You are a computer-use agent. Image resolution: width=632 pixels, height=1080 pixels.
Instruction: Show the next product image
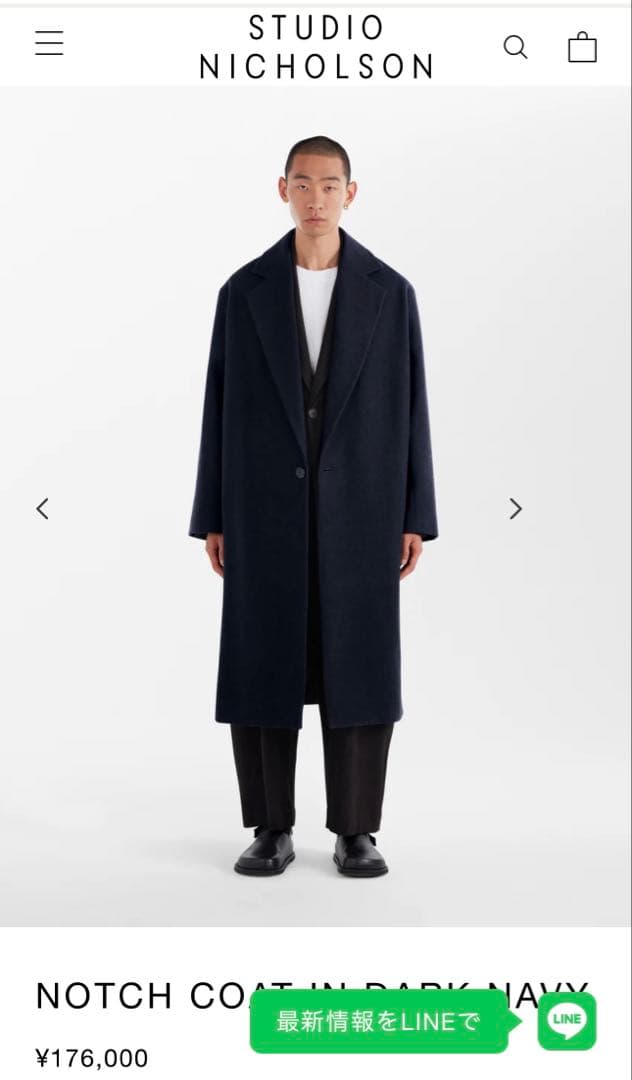pyautogui.click(x=515, y=508)
